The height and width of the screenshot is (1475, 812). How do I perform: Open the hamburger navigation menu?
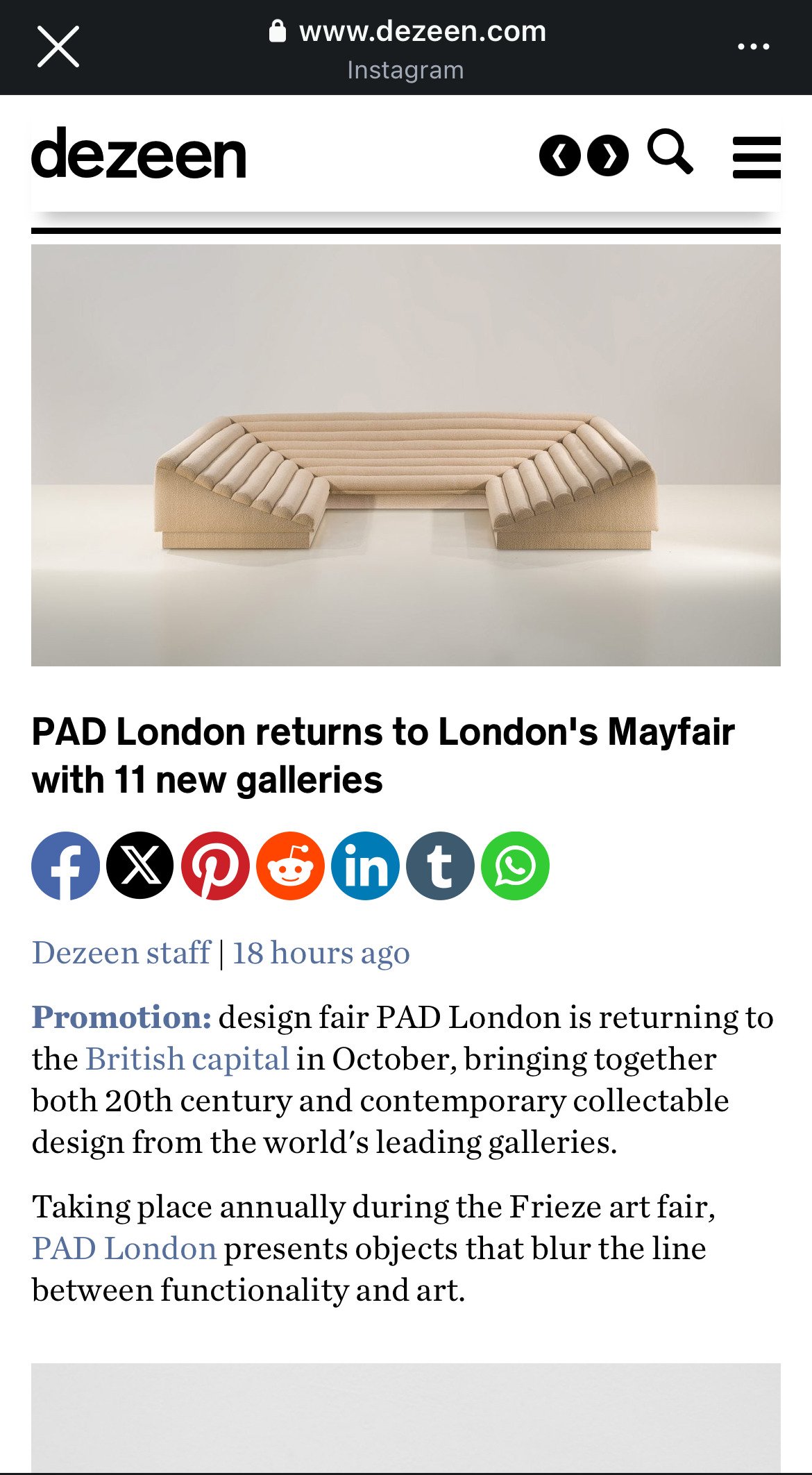pyautogui.click(x=756, y=157)
